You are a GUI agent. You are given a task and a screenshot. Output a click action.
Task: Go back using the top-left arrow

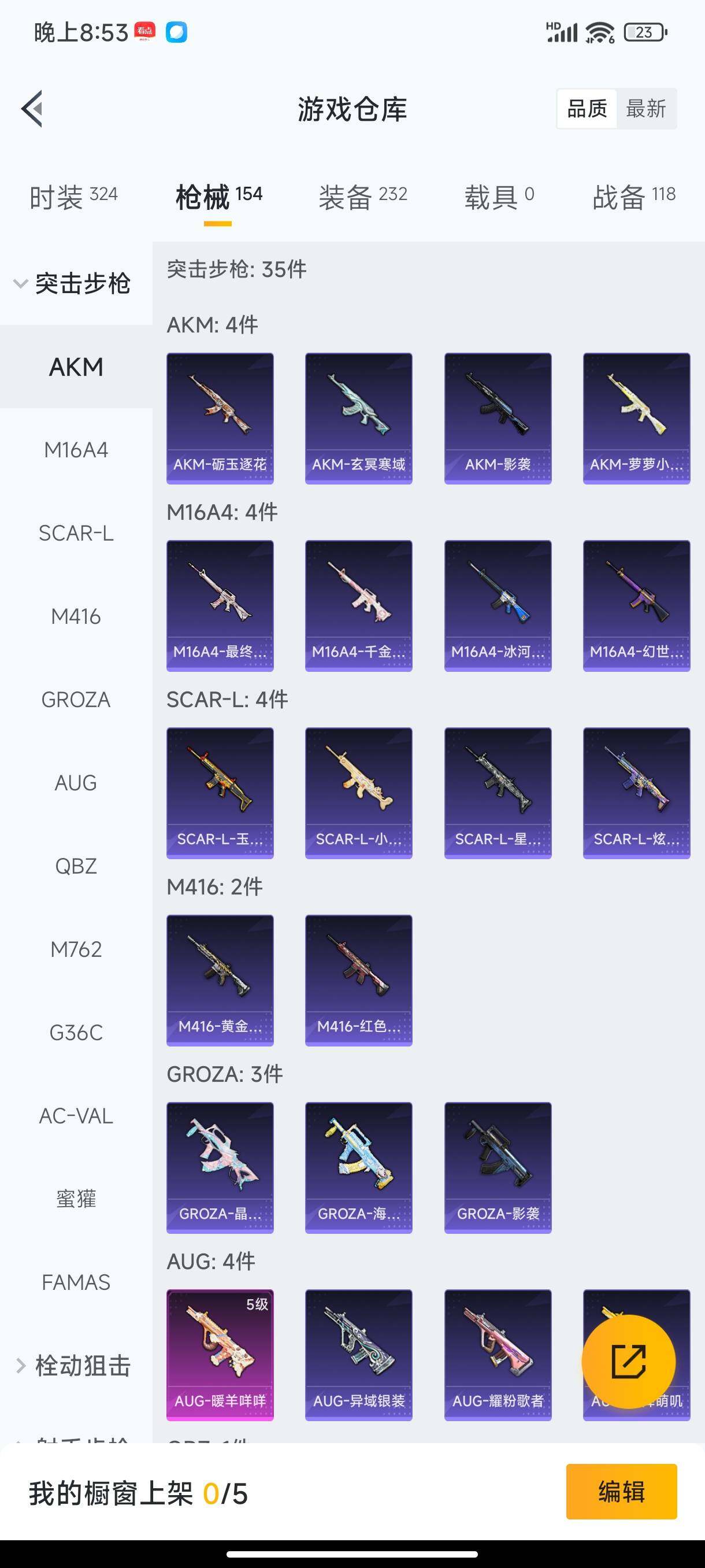33,109
